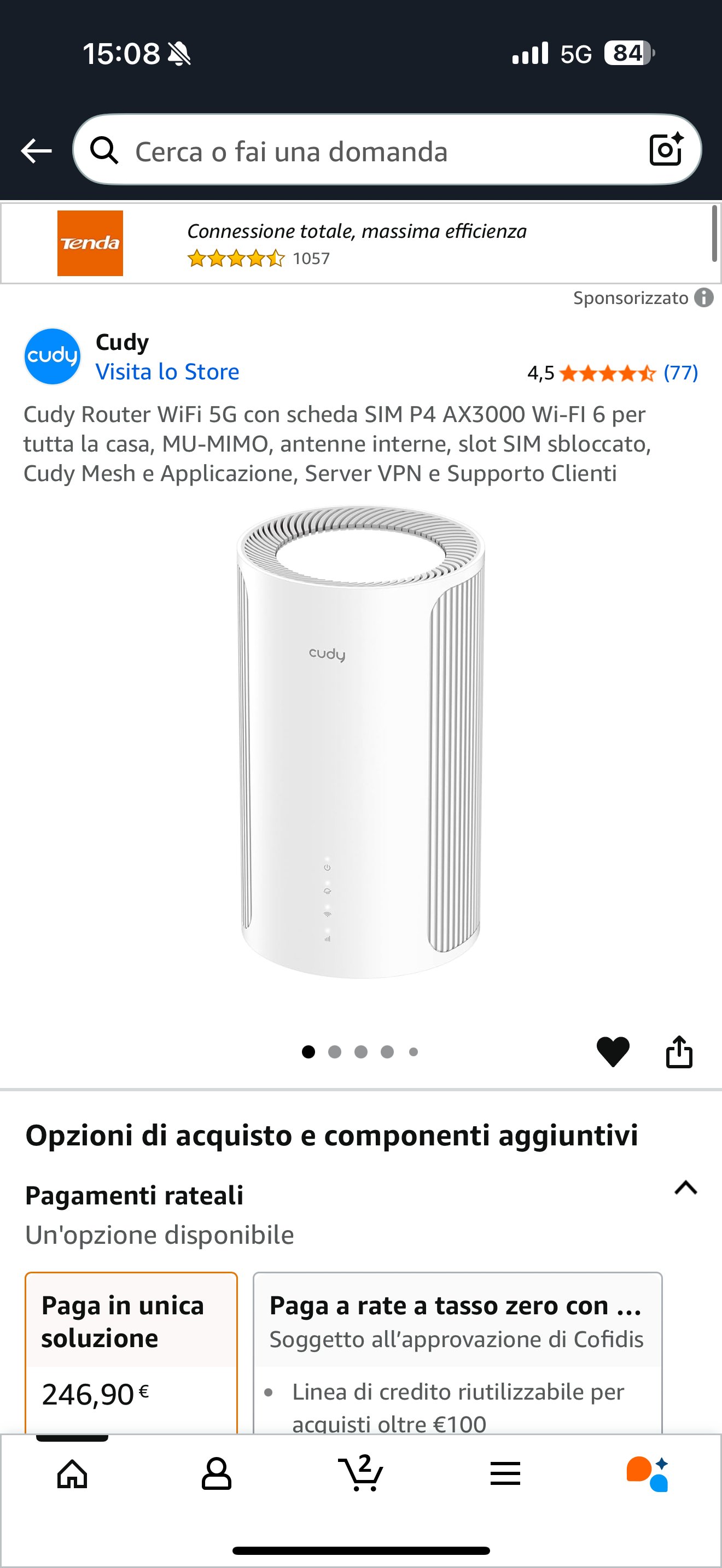Open the 77 customer reviews
Image resolution: width=722 pixels, height=1568 pixels.
coord(680,372)
